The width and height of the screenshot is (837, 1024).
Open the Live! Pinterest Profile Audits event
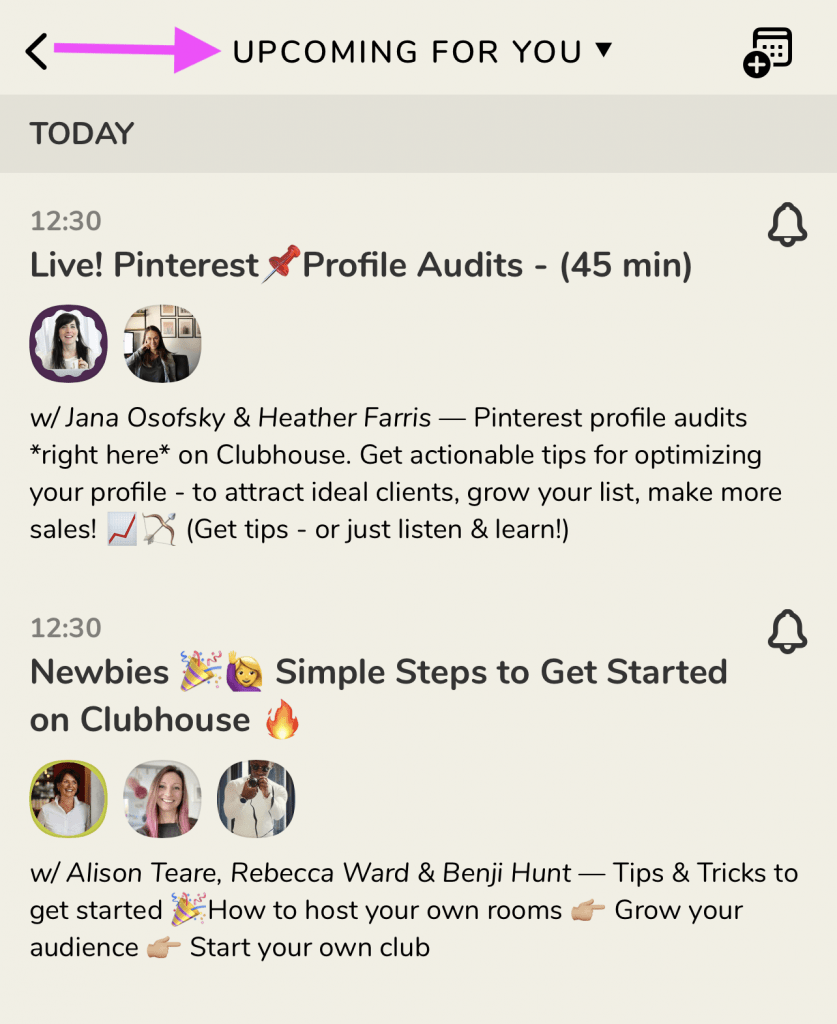coord(361,266)
